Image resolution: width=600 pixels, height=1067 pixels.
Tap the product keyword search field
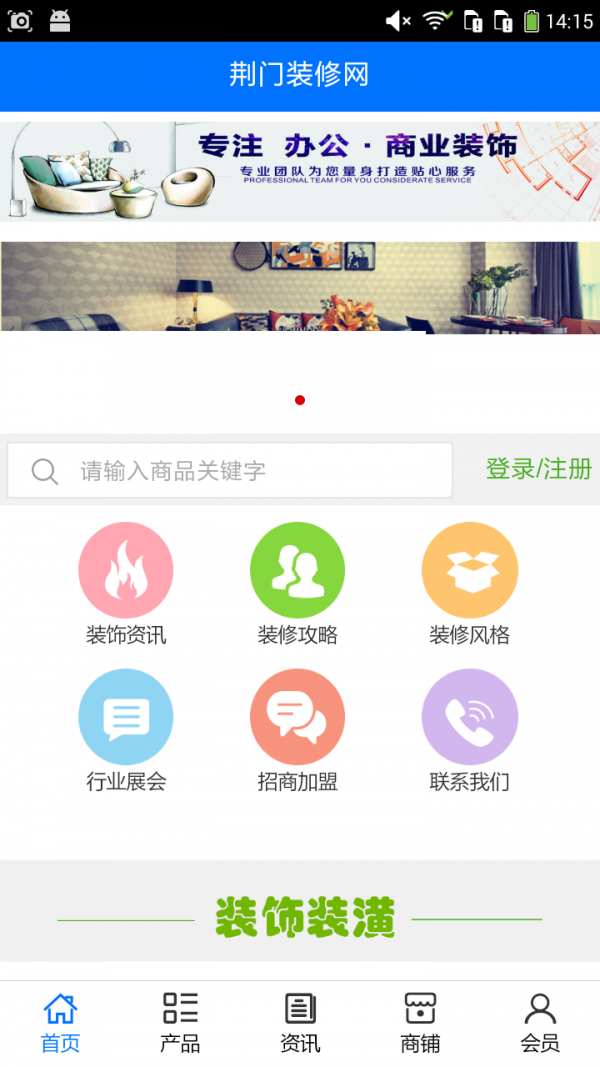pos(230,471)
